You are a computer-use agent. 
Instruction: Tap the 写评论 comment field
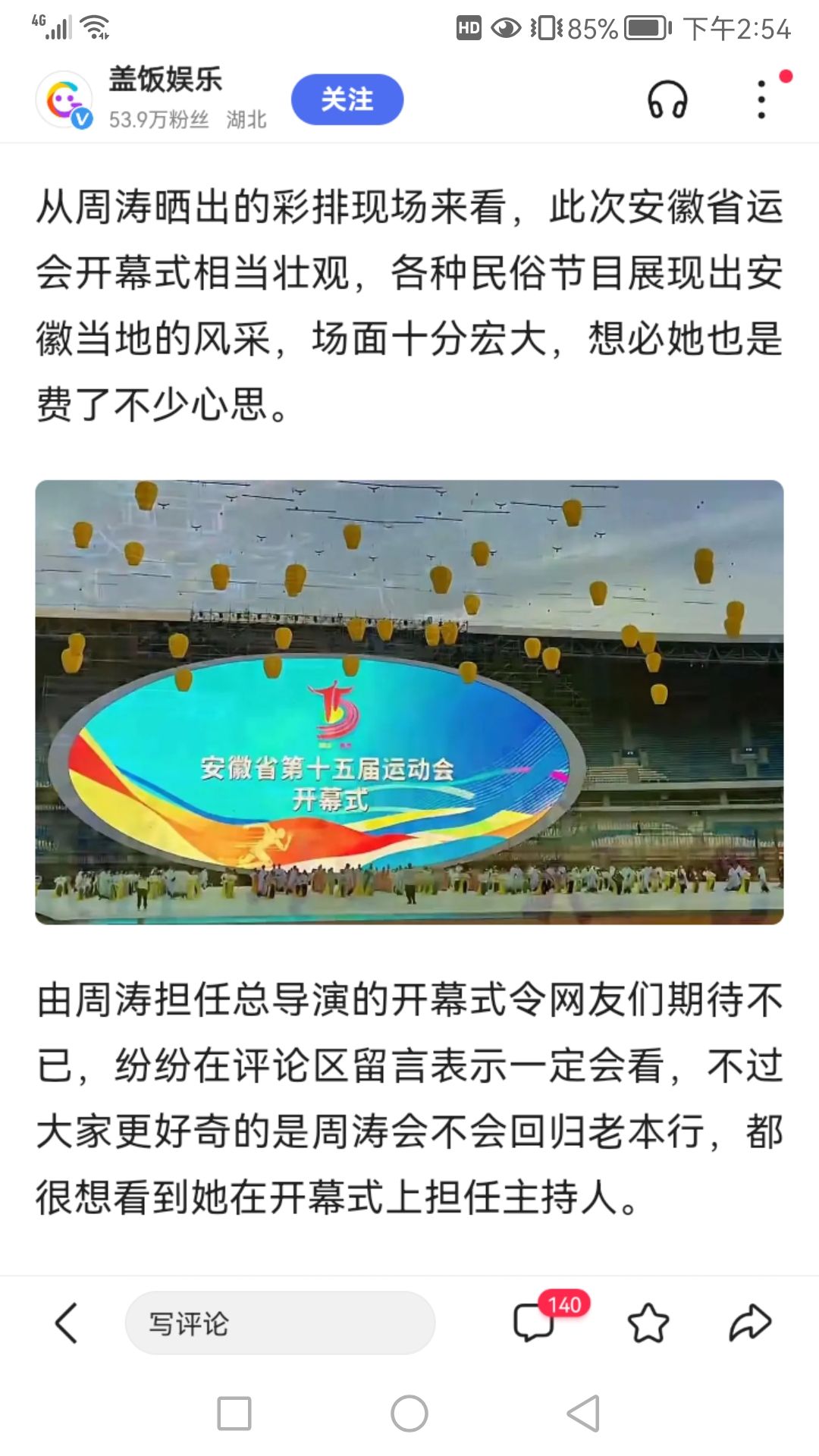coord(280,1323)
